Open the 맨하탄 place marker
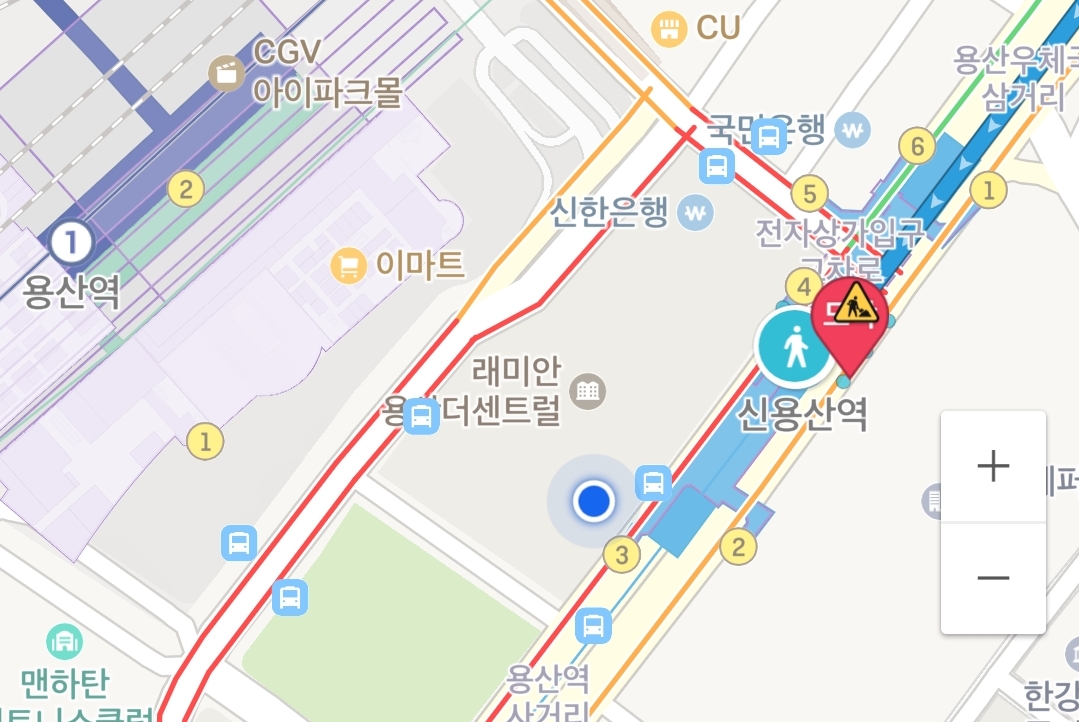The height and width of the screenshot is (722, 1079). [x=65, y=640]
